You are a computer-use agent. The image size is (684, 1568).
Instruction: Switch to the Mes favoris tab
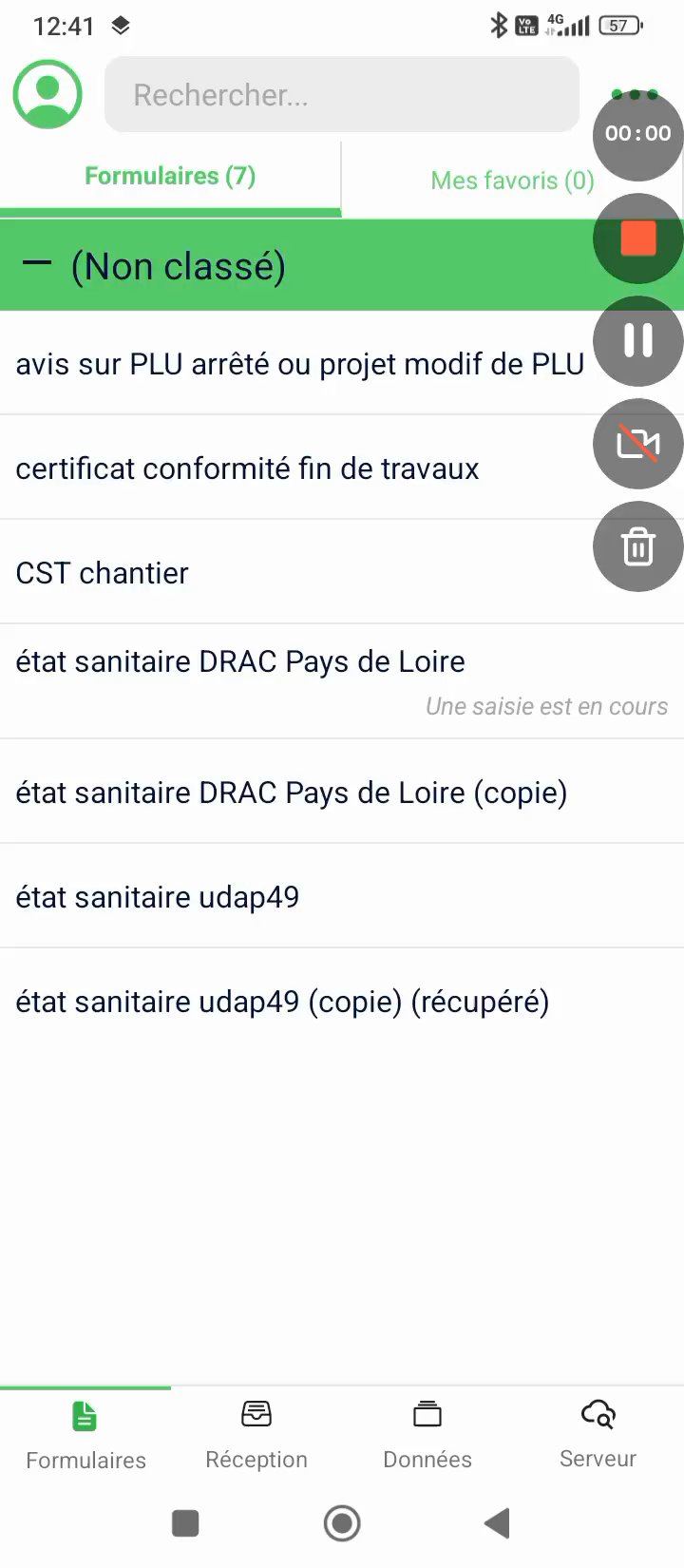point(511,181)
